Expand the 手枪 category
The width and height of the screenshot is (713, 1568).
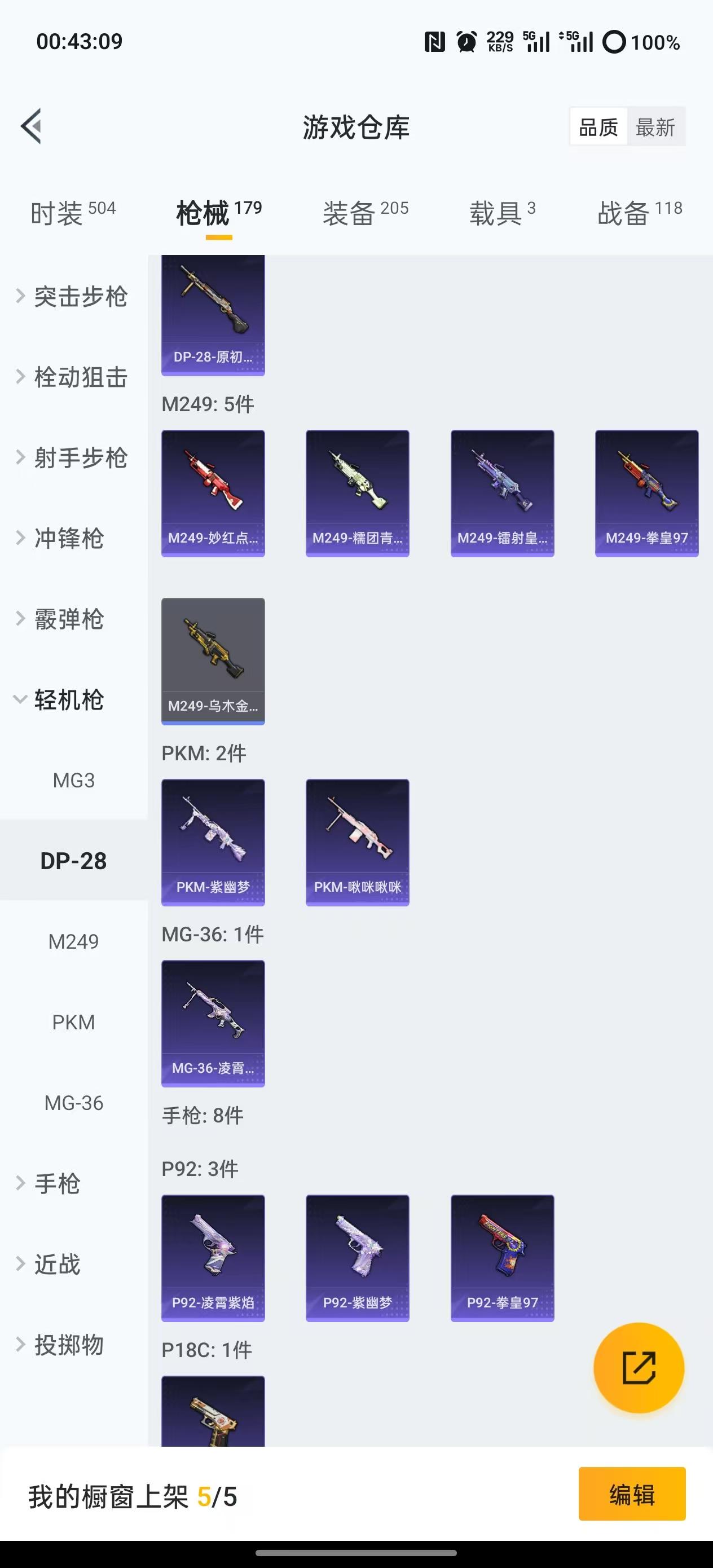56,1183
